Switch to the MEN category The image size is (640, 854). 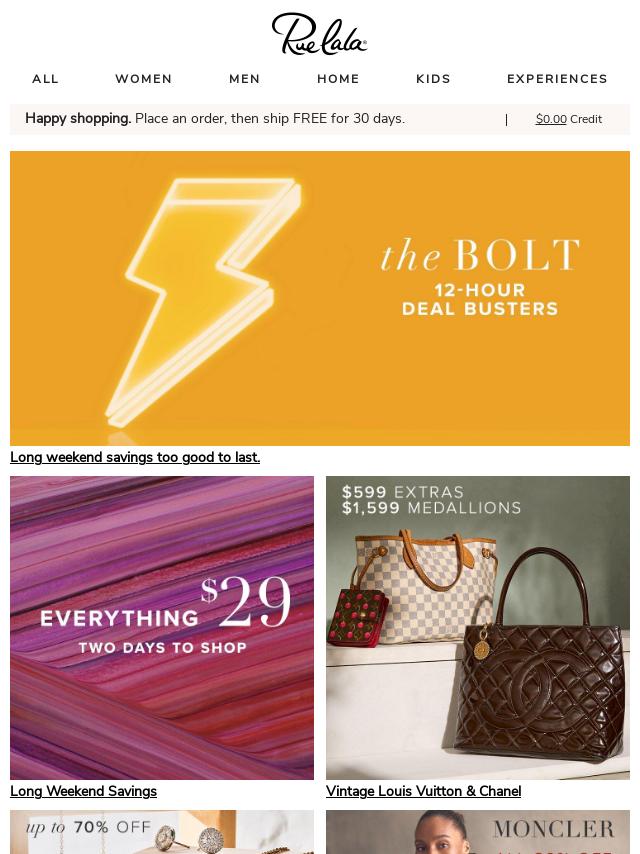(x=244, y=79)
